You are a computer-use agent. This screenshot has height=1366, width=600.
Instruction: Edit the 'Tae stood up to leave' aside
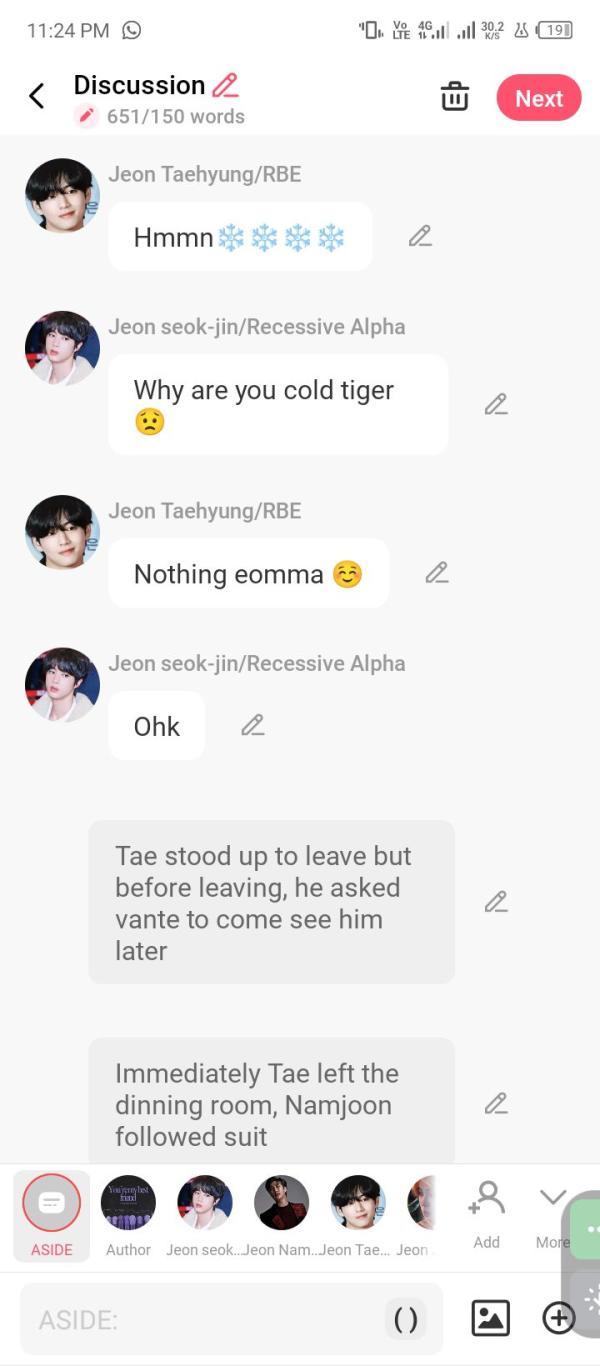pyautogui.click(x=496, y=902)
